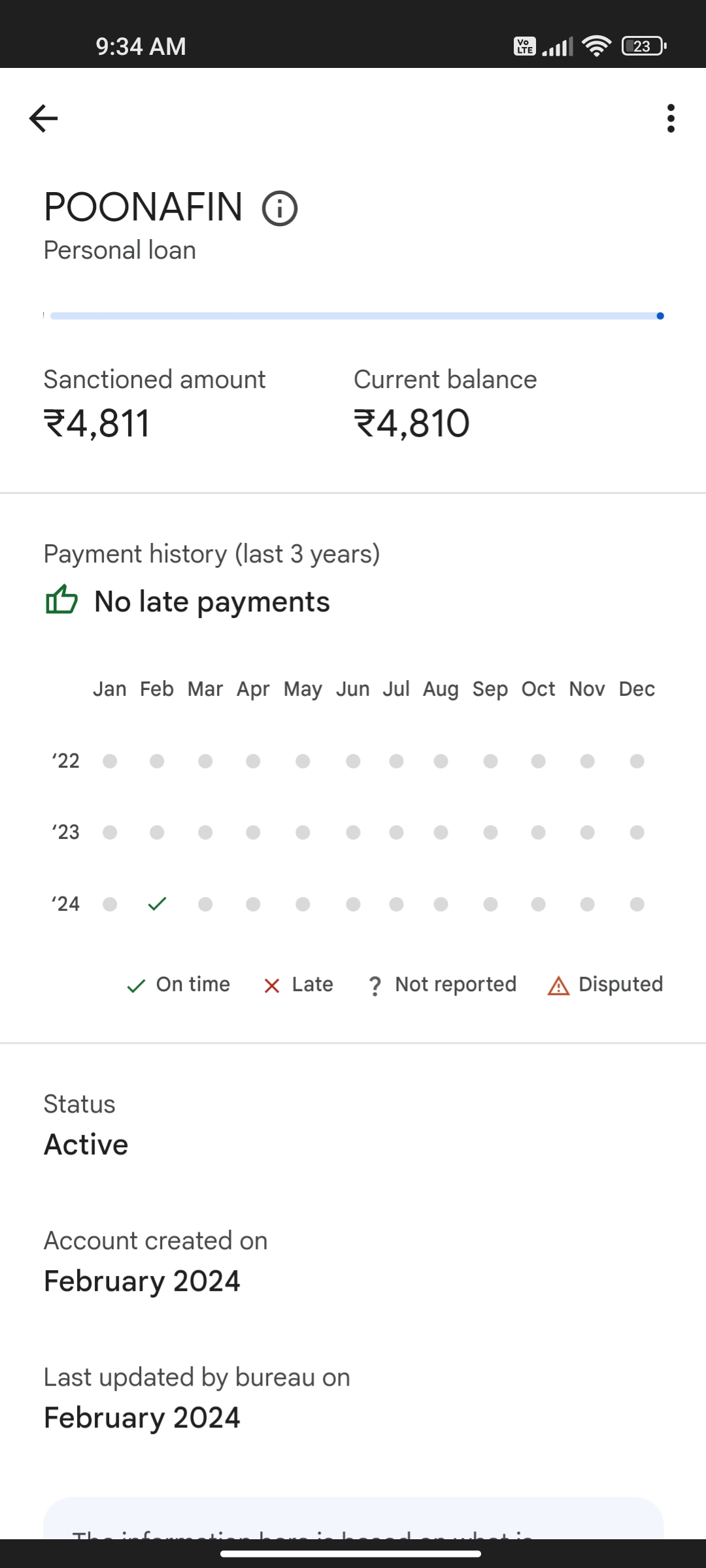Open the three-dot overflow menu
Image resolution: width=706 pixels, height=1568 pixels.
tap(671, 118)
